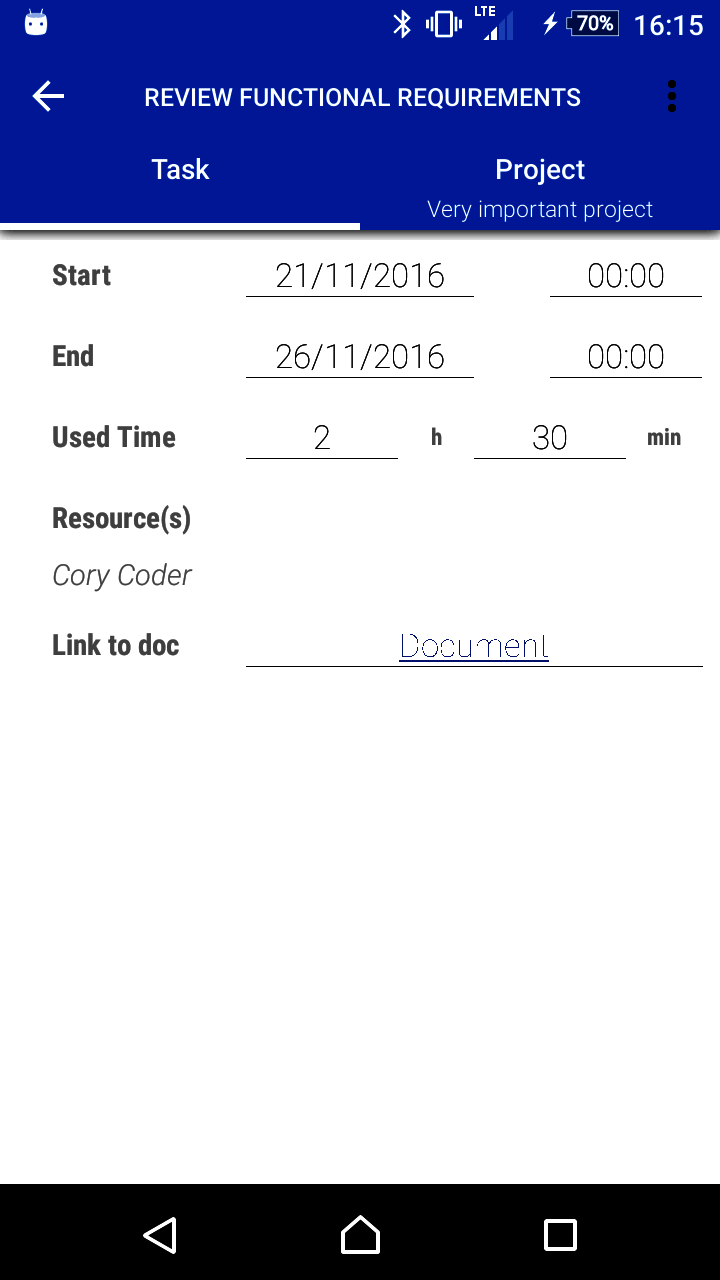Tap the used time minutes field
The width and height of the screenshot is (720, 1280).
pyautogui.click(x=550, y=438)
